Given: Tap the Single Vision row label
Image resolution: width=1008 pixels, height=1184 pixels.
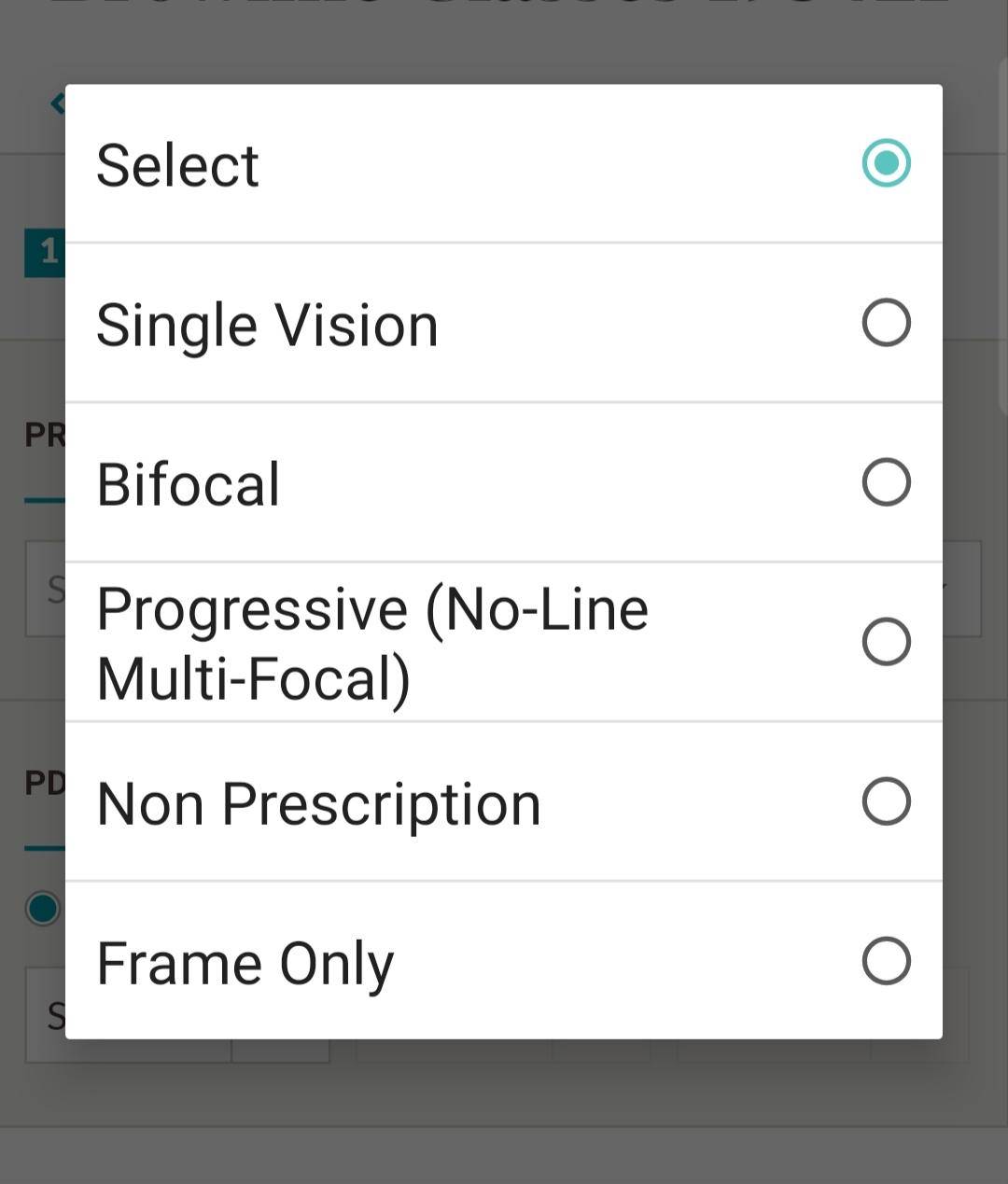Looking at the screenshot, I should (268, 322).
